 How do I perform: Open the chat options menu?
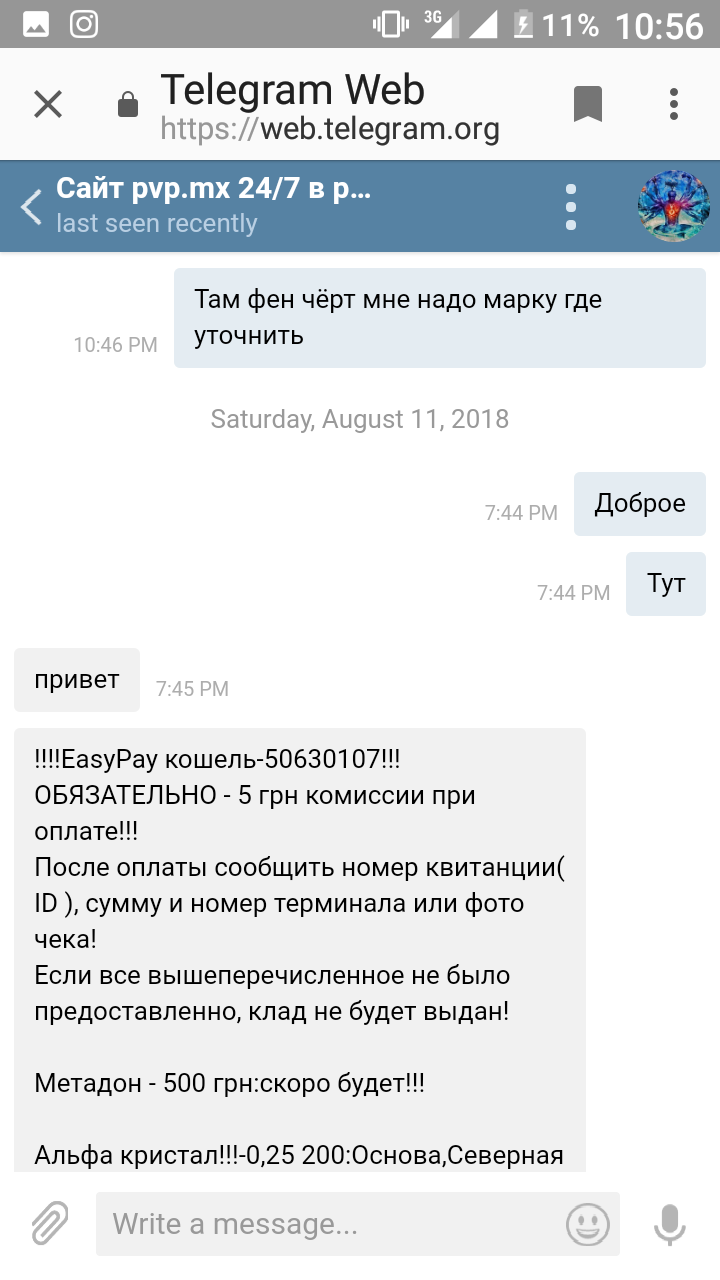click(571, 207)
